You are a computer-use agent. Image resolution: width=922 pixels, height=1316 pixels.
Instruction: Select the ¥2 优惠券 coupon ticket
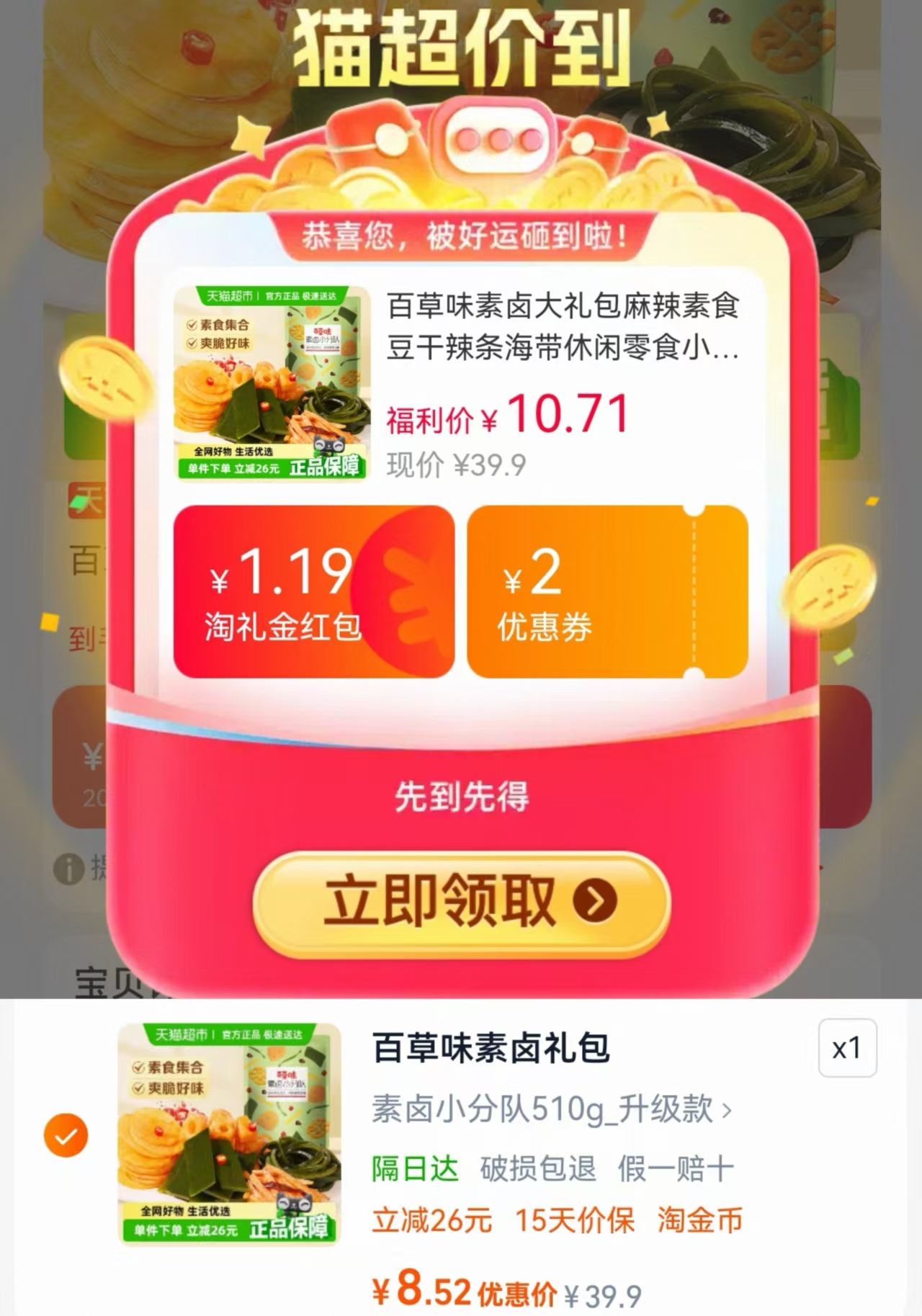583,591
